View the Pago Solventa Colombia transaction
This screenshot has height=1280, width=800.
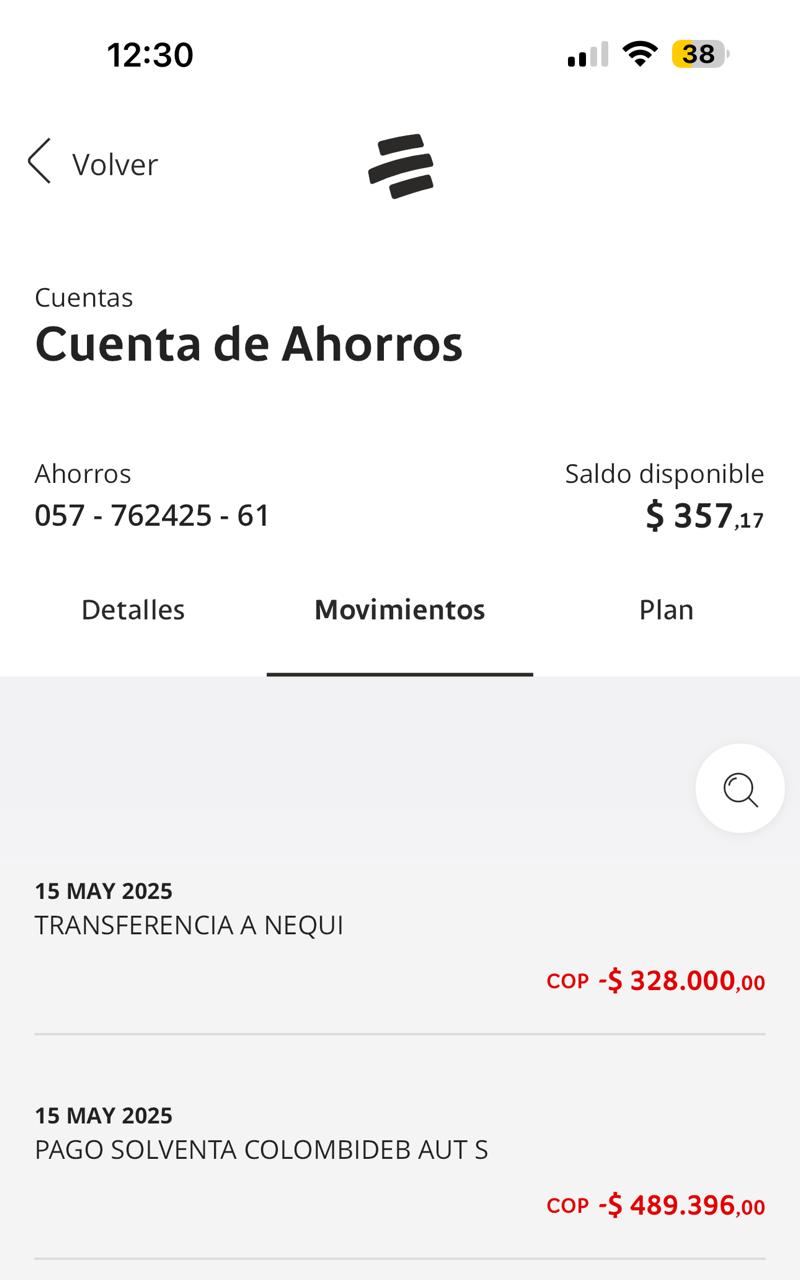click(400, 1162)
